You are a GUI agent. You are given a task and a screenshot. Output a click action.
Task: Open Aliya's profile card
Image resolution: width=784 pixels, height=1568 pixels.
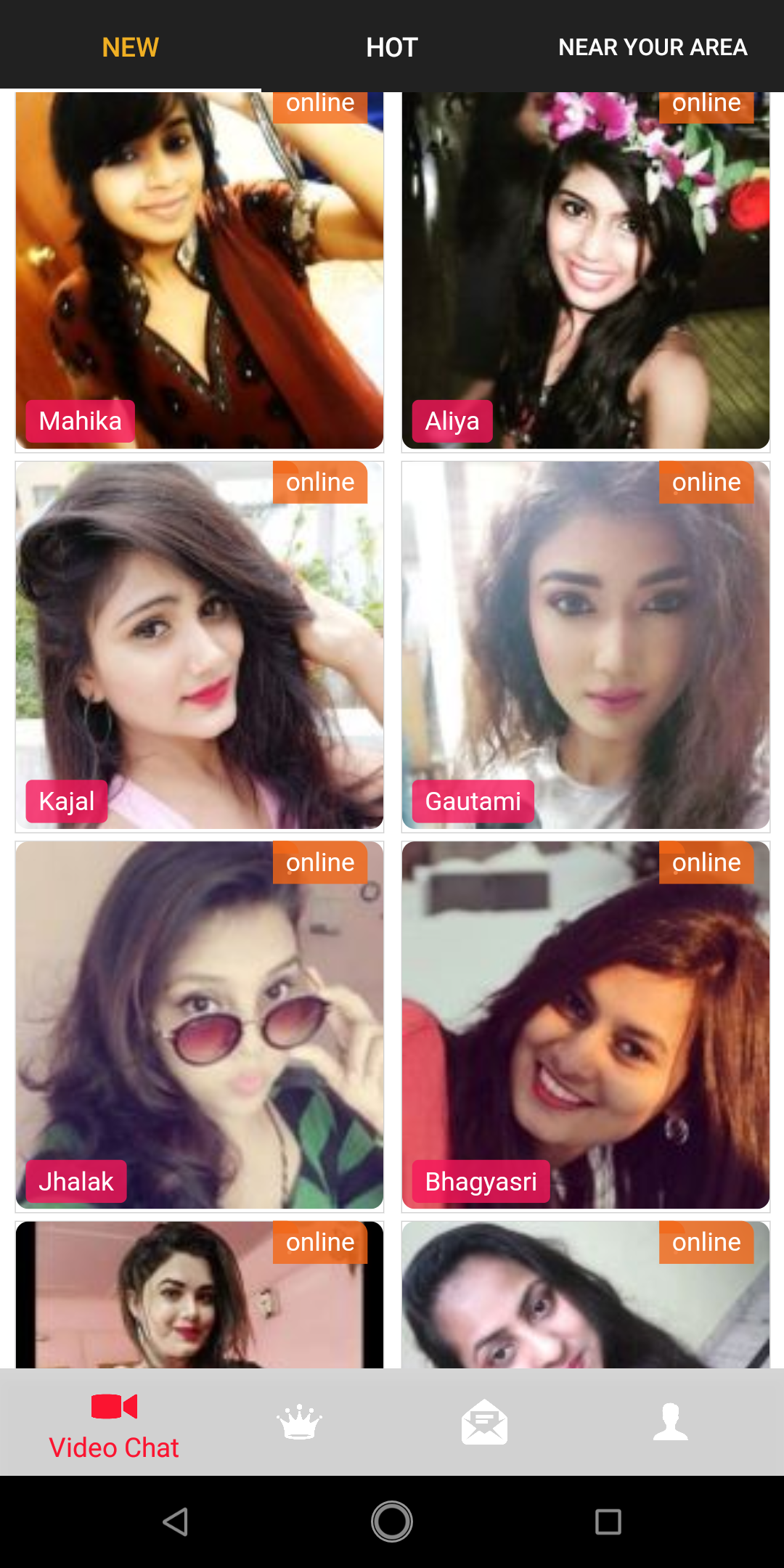(x=586, y=269)
